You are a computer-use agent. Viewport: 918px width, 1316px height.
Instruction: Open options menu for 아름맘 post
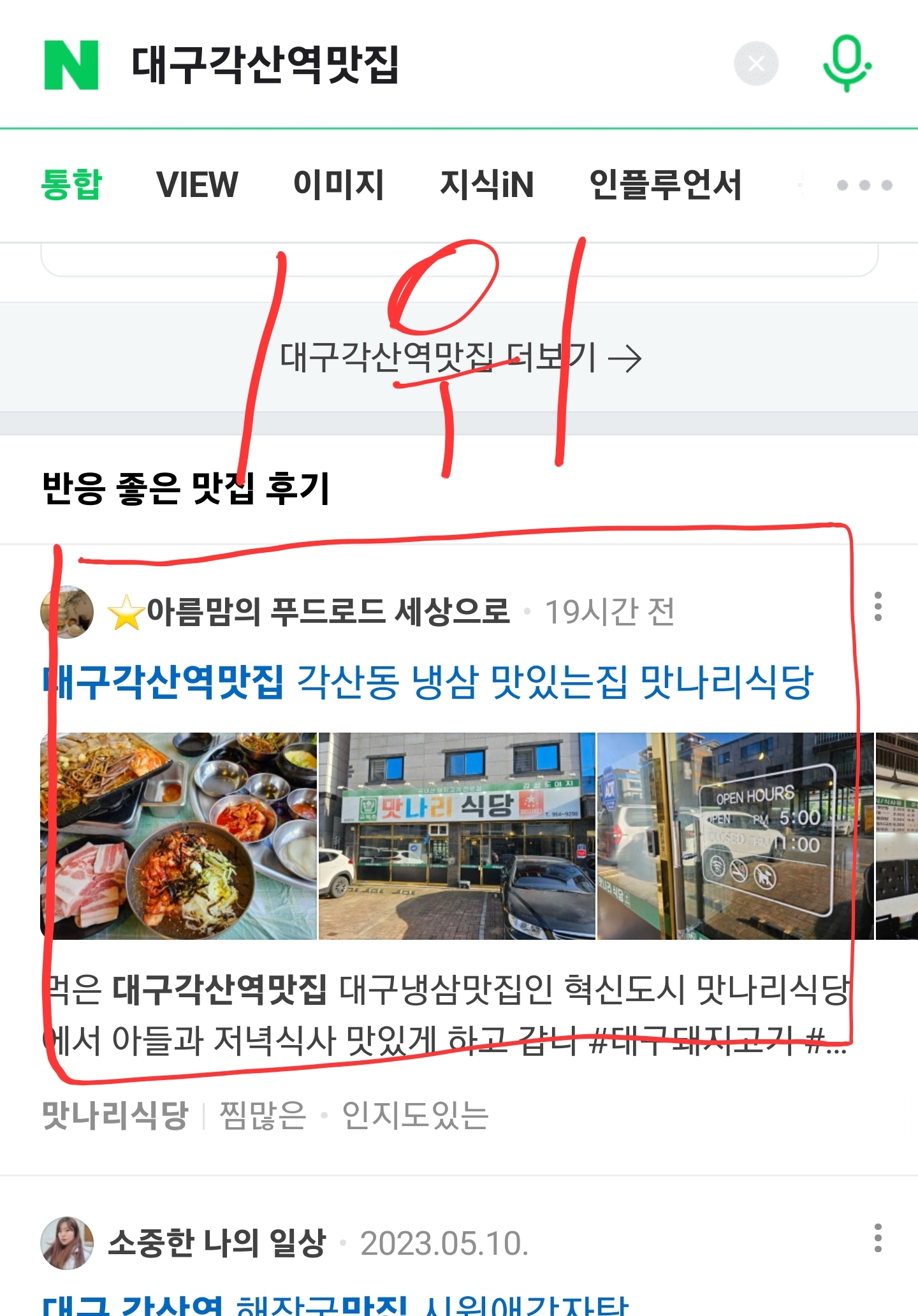click(878, 606)
